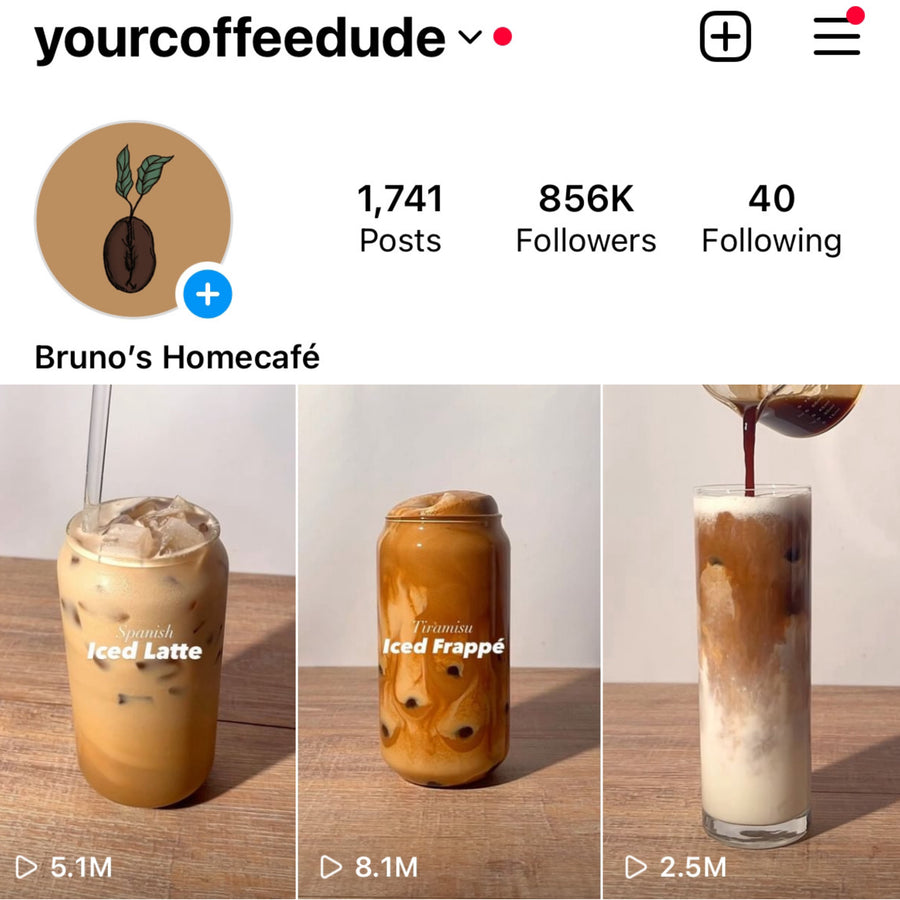View the 1,741 posts count
The height and width of the screenshot is (900, 900).
coord(400,218)
